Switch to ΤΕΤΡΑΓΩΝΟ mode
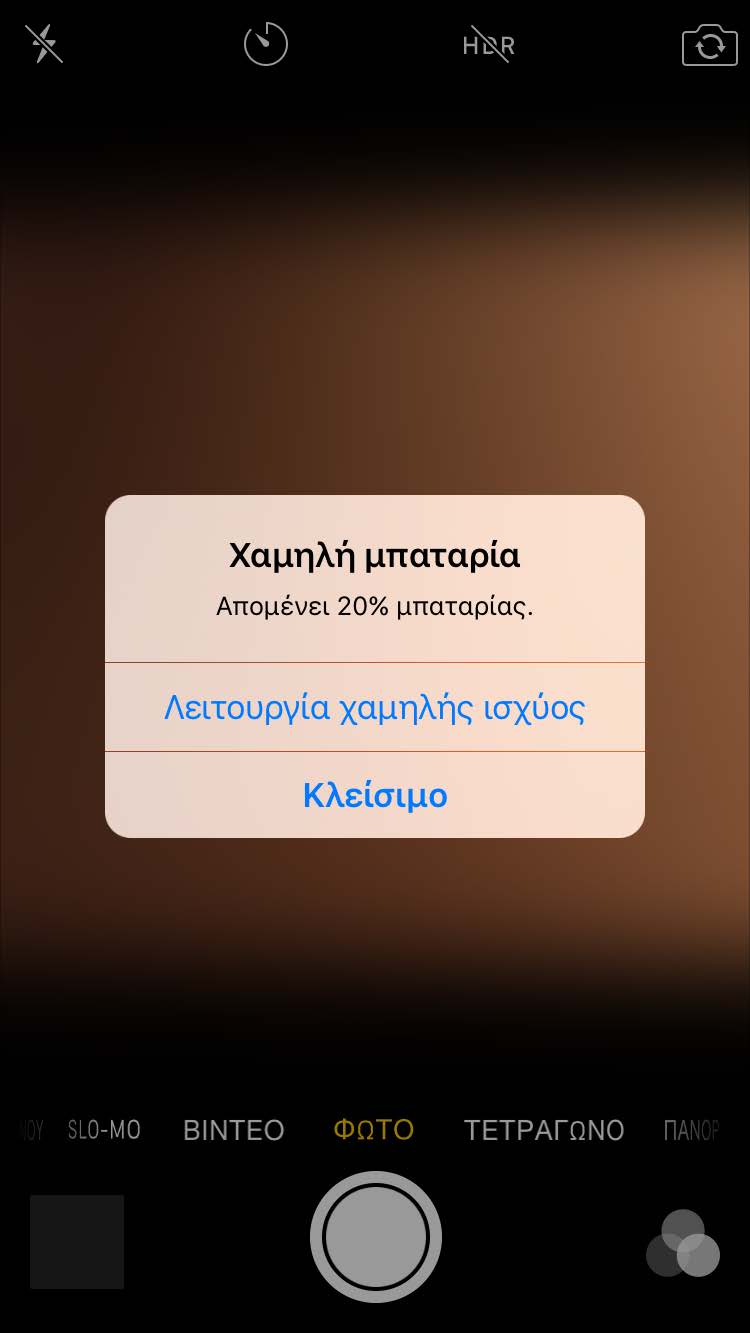 (544, 1130)
